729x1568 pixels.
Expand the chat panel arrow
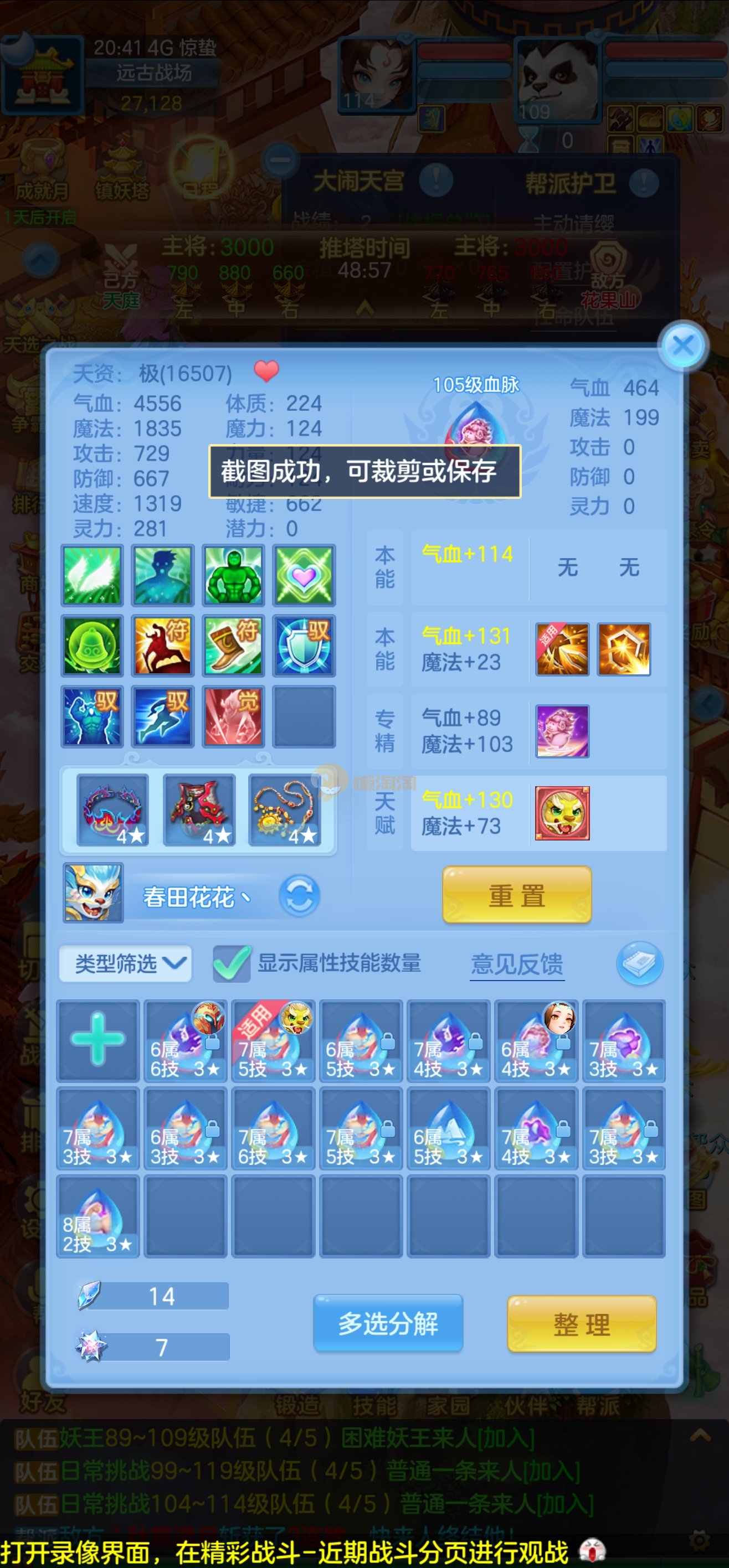click(699, 1435)
